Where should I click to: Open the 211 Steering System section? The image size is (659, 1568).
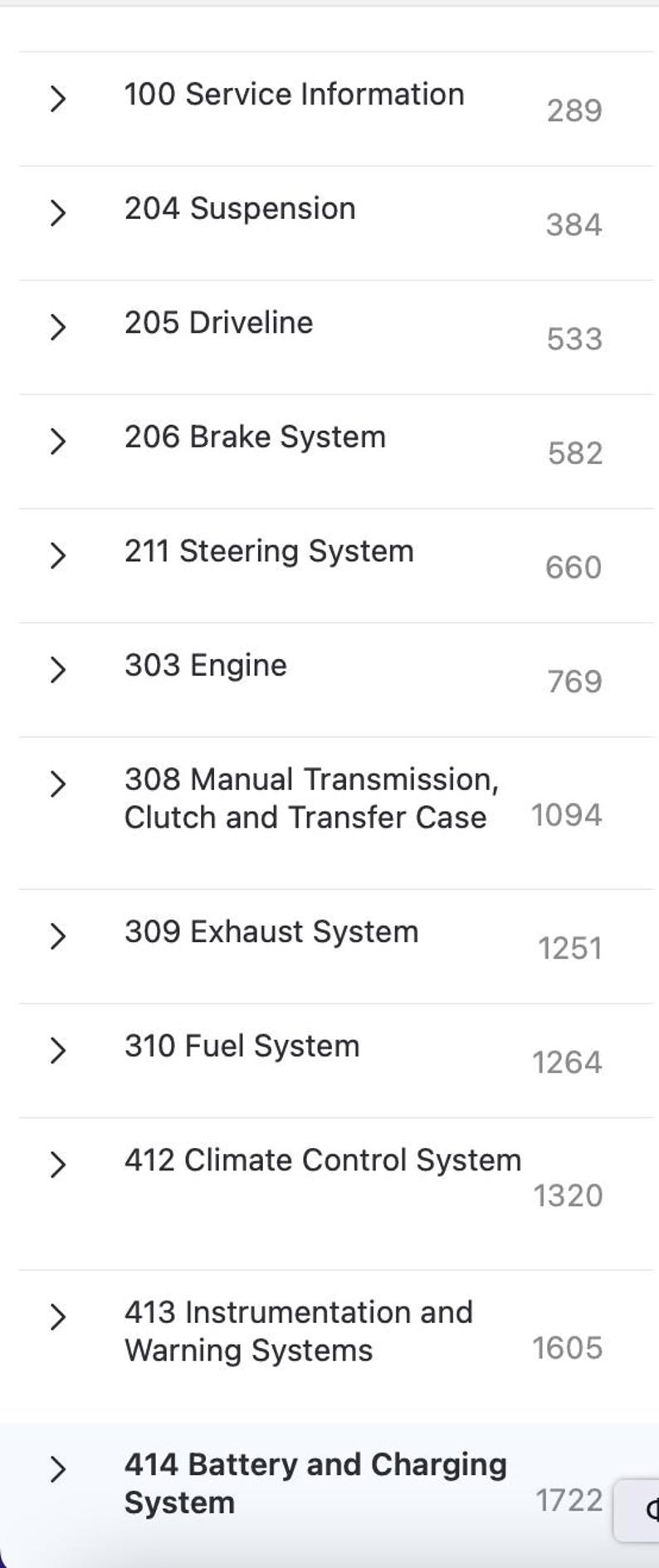(269, 551)
